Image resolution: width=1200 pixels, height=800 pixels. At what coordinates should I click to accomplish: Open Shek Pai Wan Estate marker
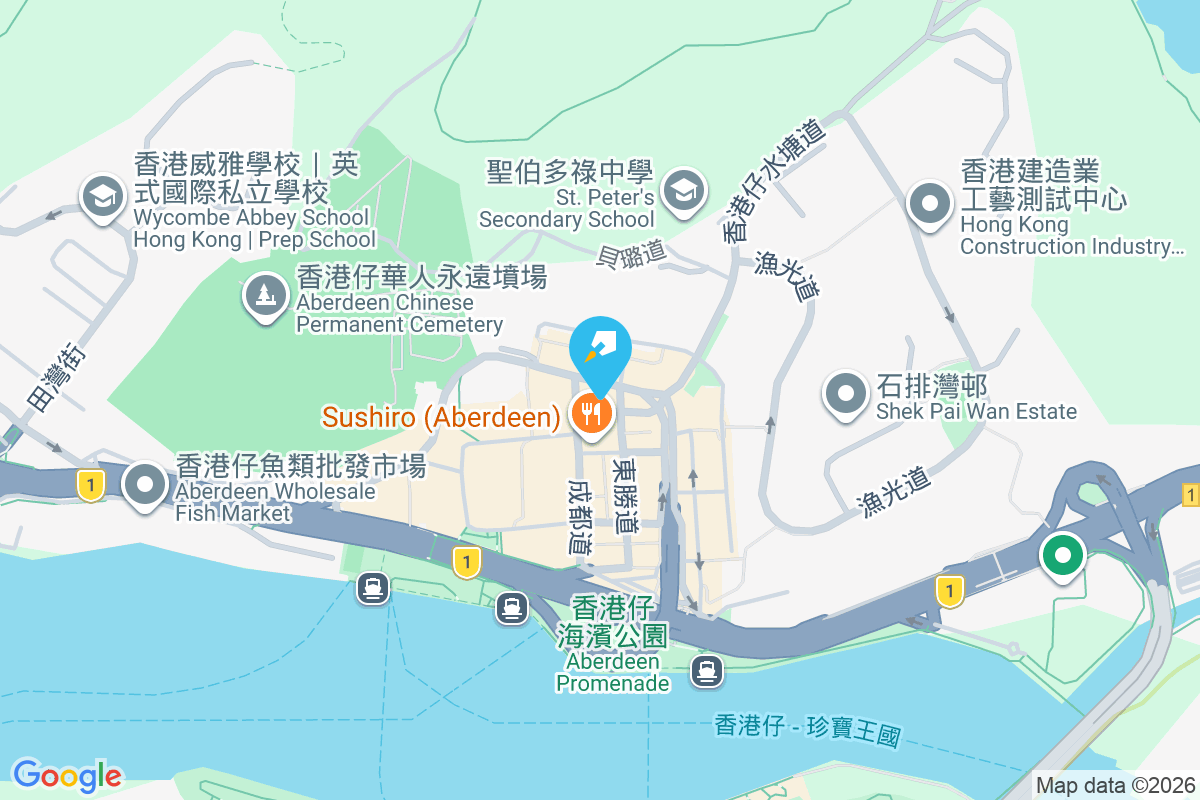(x=846, y=392)
